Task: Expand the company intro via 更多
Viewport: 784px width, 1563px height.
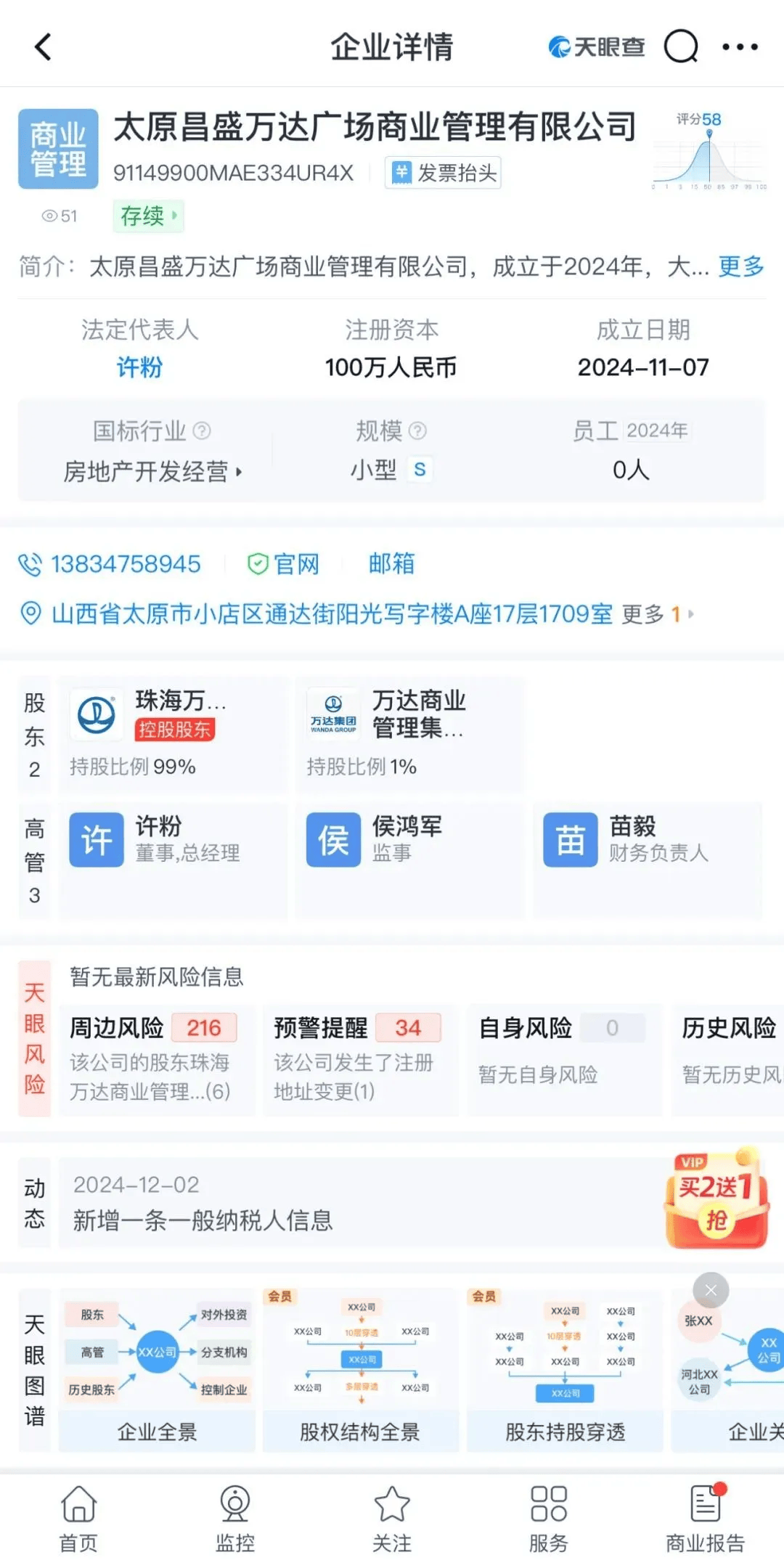Action: (x=741, y=266)
